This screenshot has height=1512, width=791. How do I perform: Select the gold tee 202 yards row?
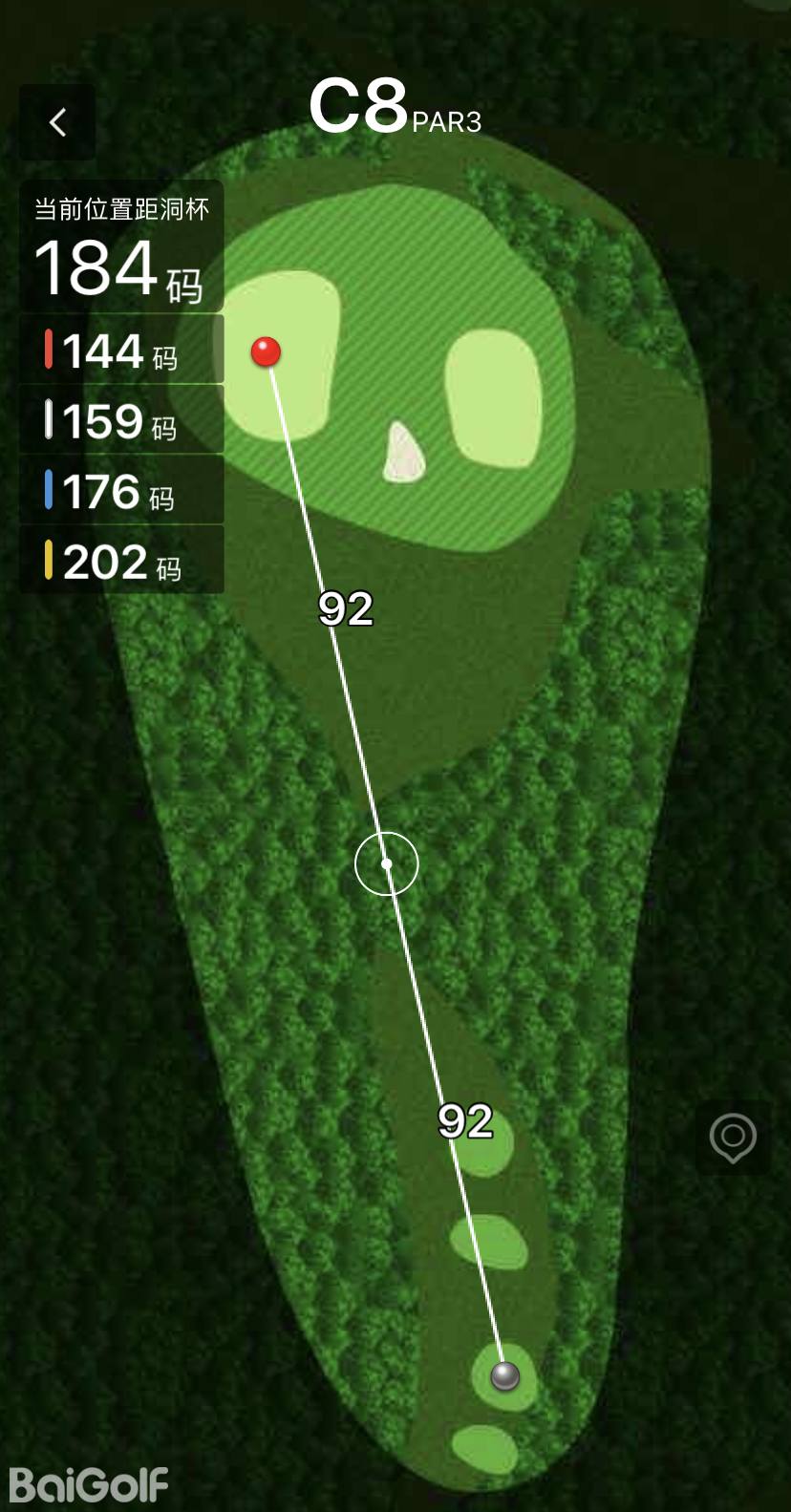point(121,561)
